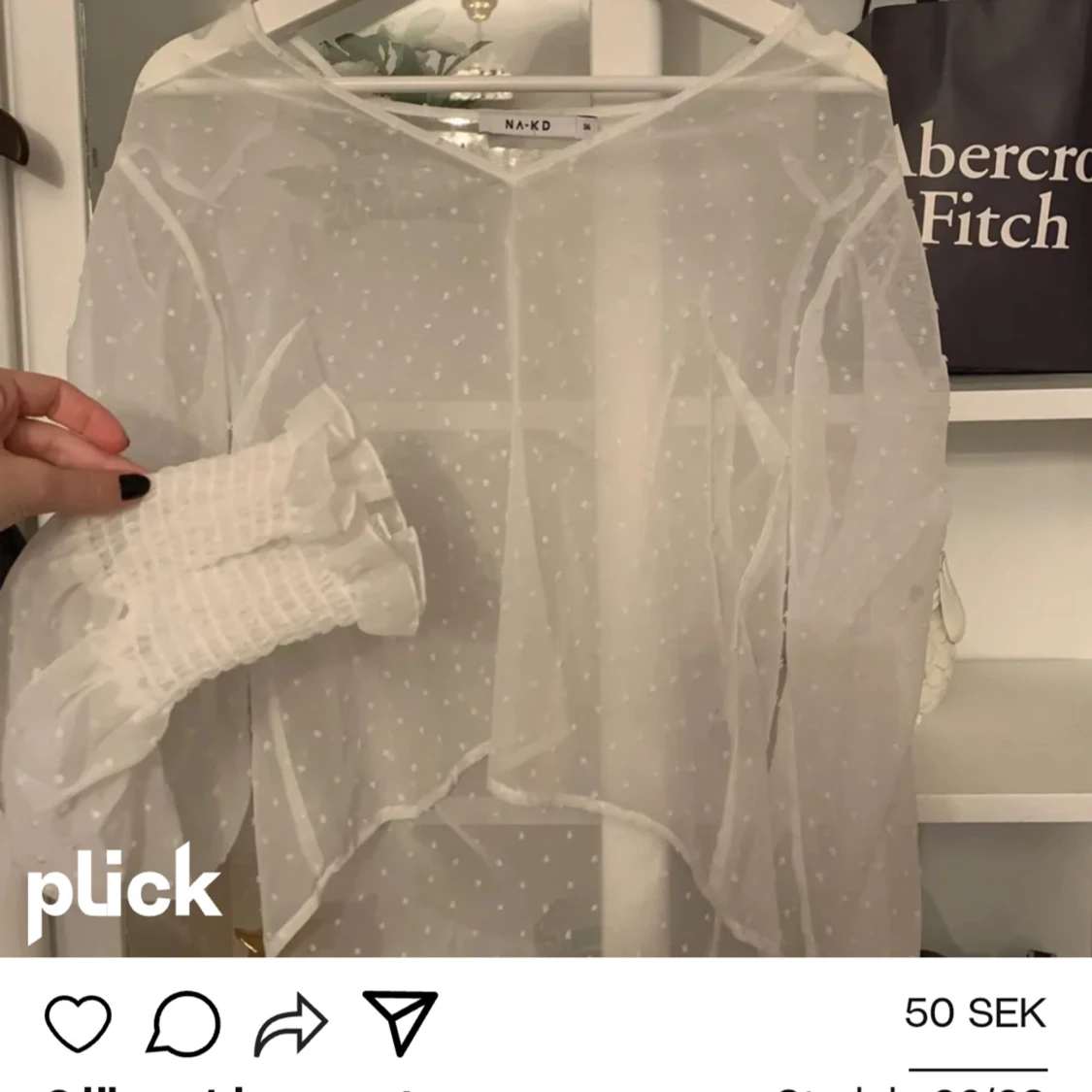
Task: Share the listing with the arrow icon
Action: point(291,1023)
